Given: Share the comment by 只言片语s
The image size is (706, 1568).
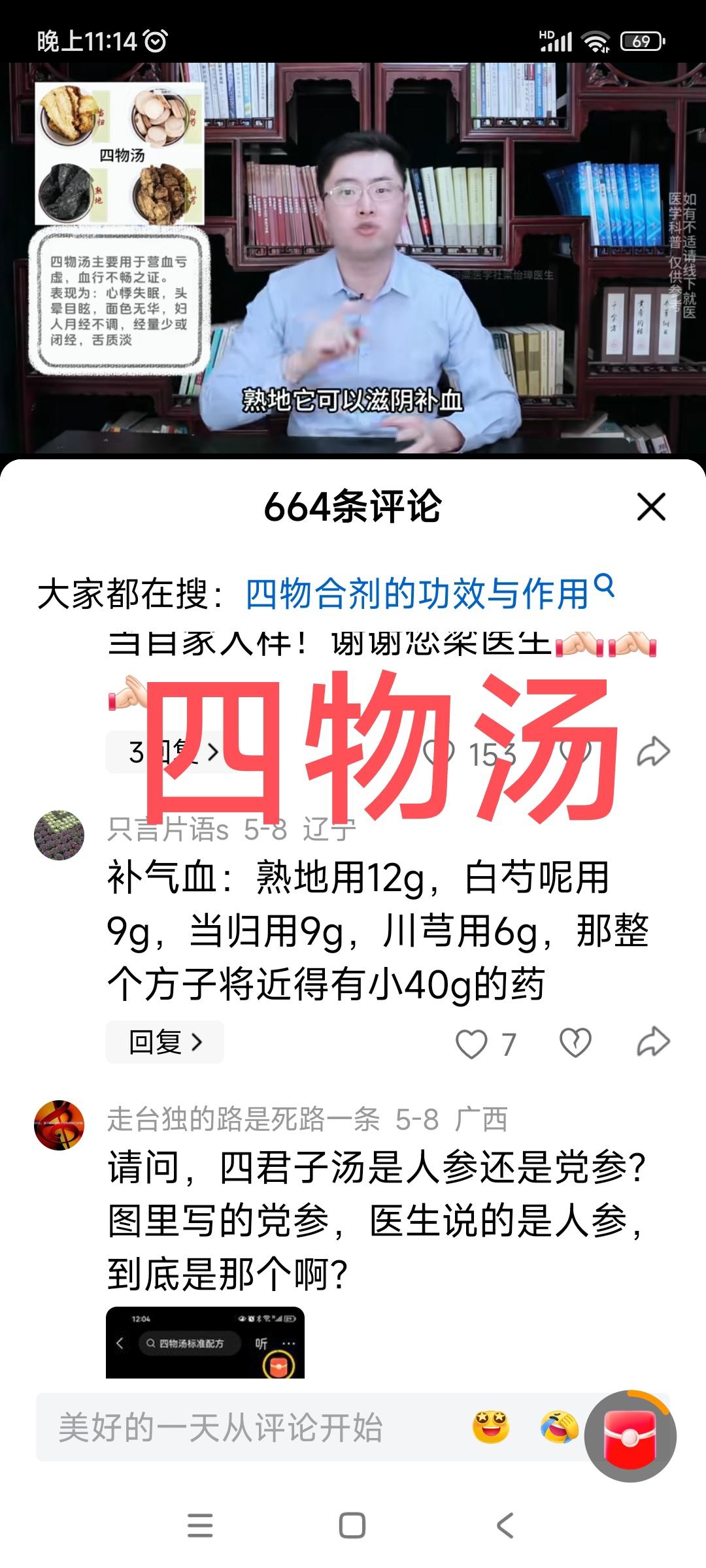Looking at the screenshot, I should [x=653, y=1042].
